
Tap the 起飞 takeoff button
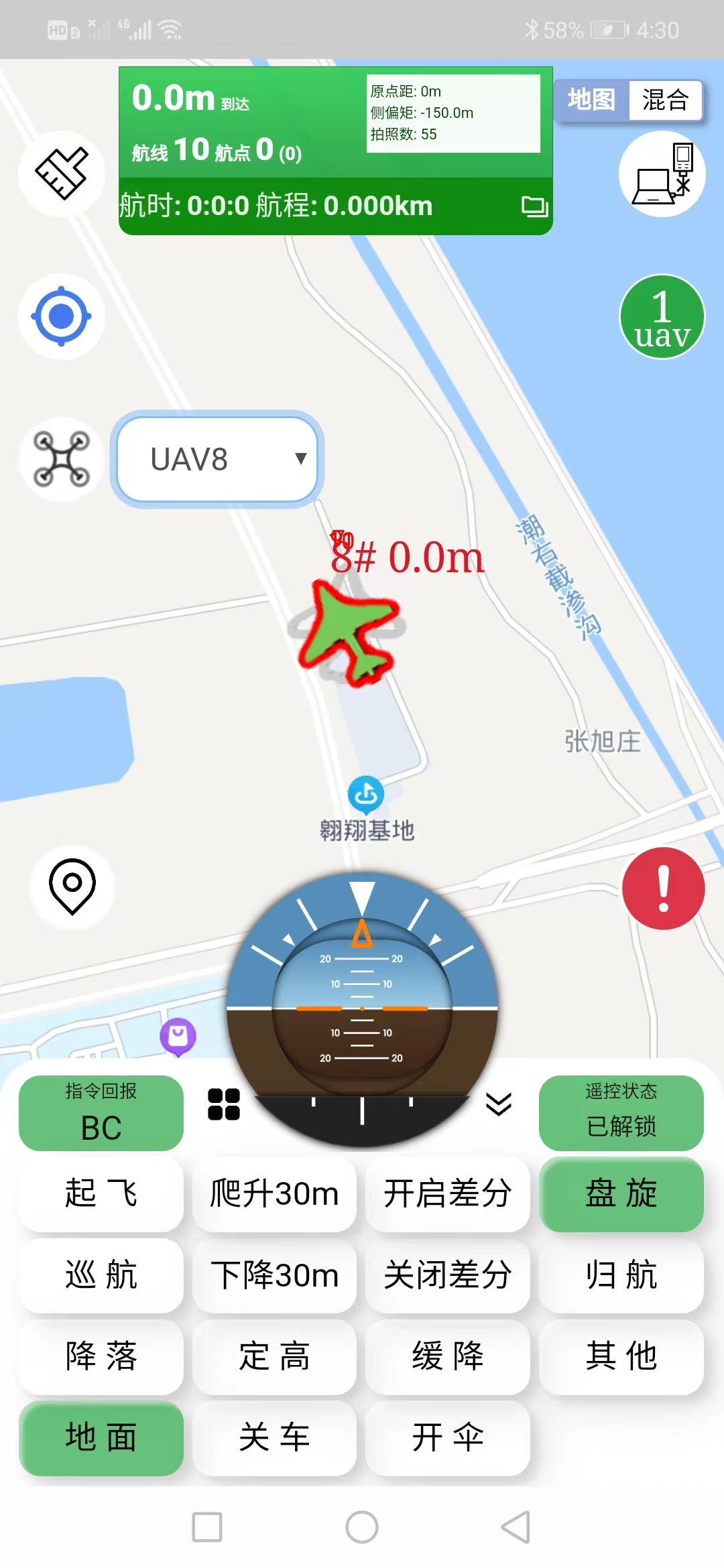(101, 1193)
